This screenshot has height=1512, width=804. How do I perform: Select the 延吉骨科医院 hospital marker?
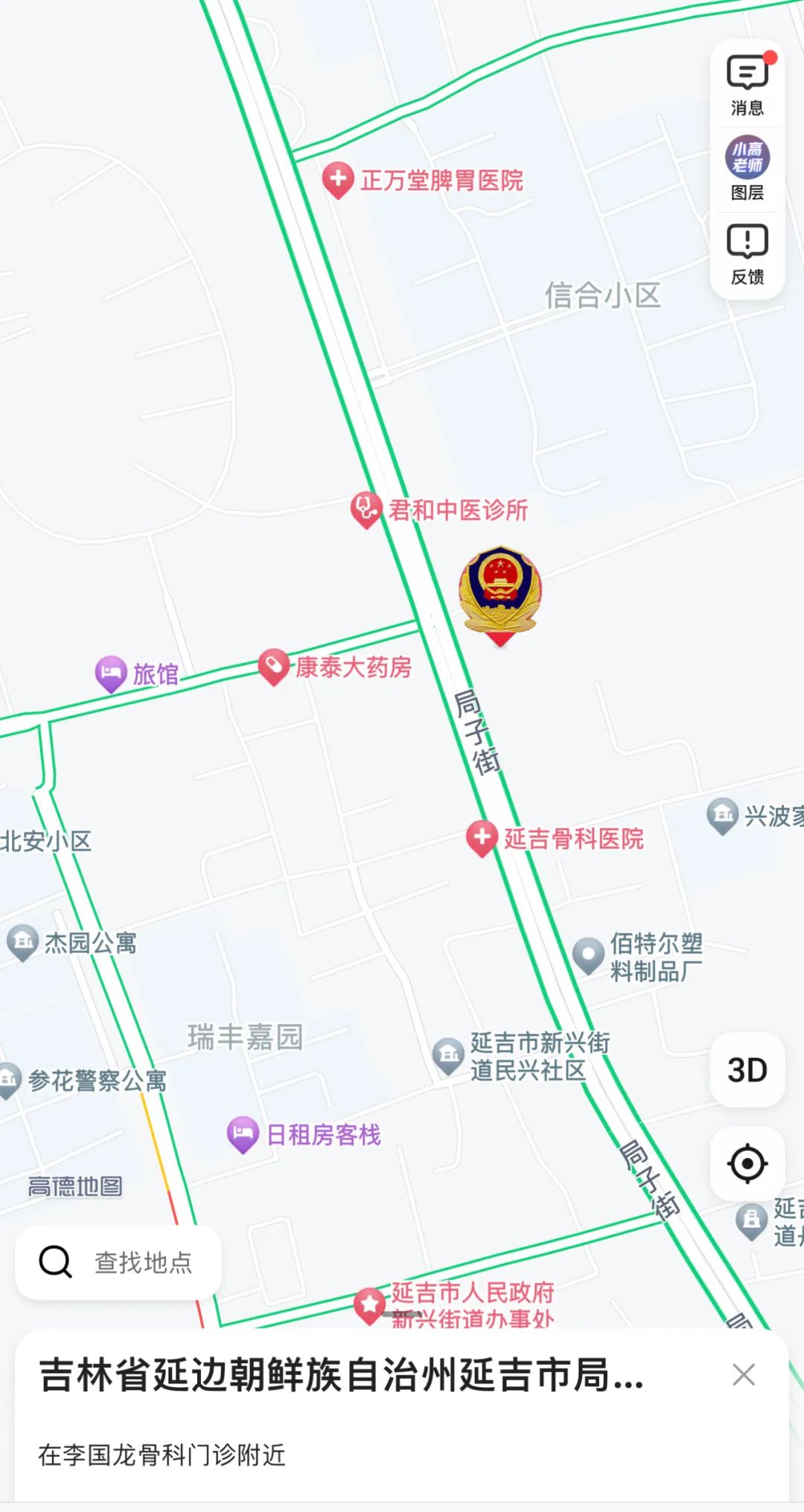[x=482, y=838]
